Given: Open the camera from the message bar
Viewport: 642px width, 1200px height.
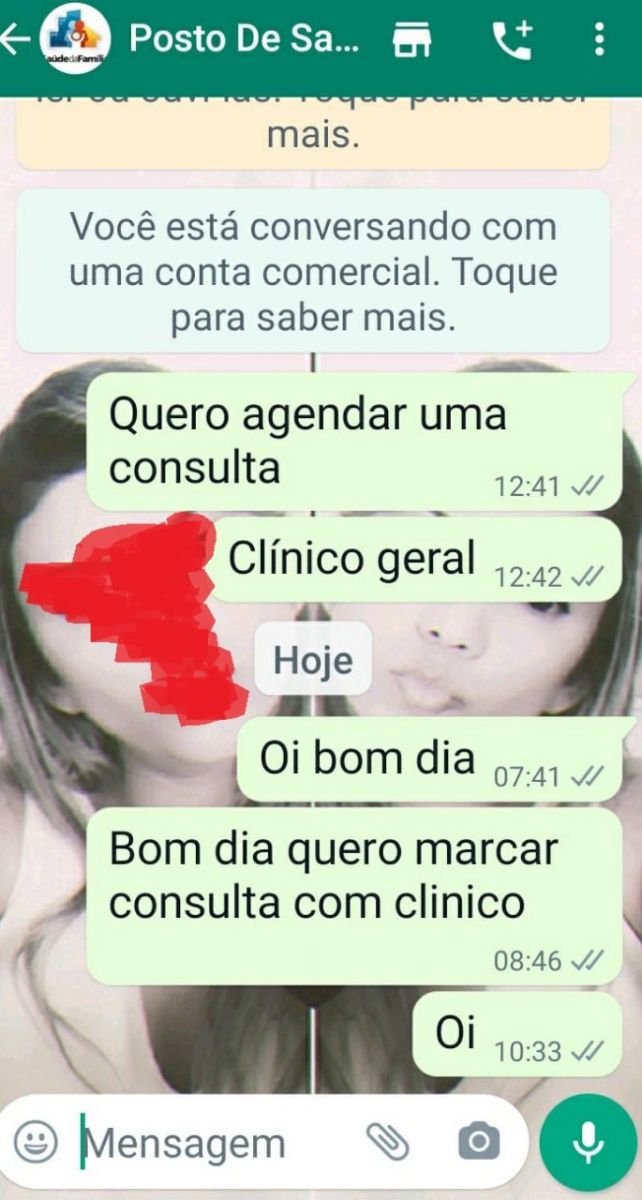Looking at the screenshot, I should pyautogui.click(x=479, y=1140).
